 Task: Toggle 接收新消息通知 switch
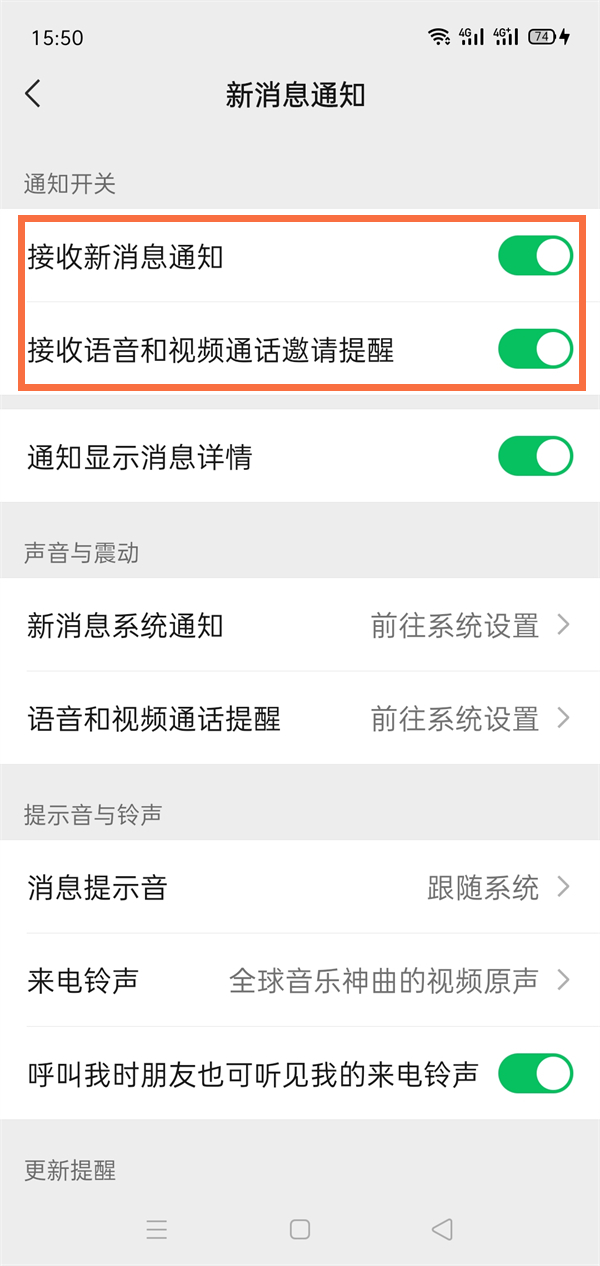tap(535, 257)
